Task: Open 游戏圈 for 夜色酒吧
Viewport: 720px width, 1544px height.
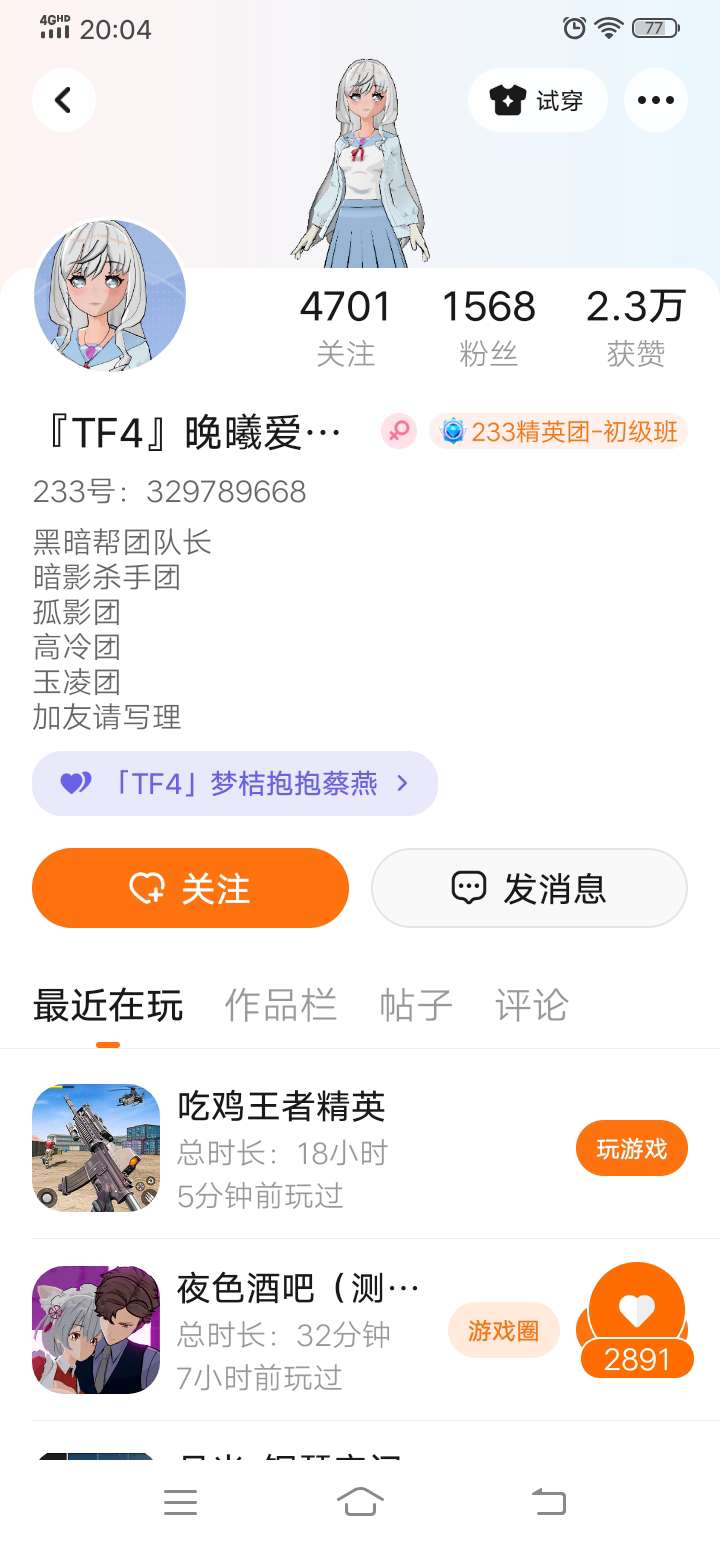Action: tap(503, 1330)
